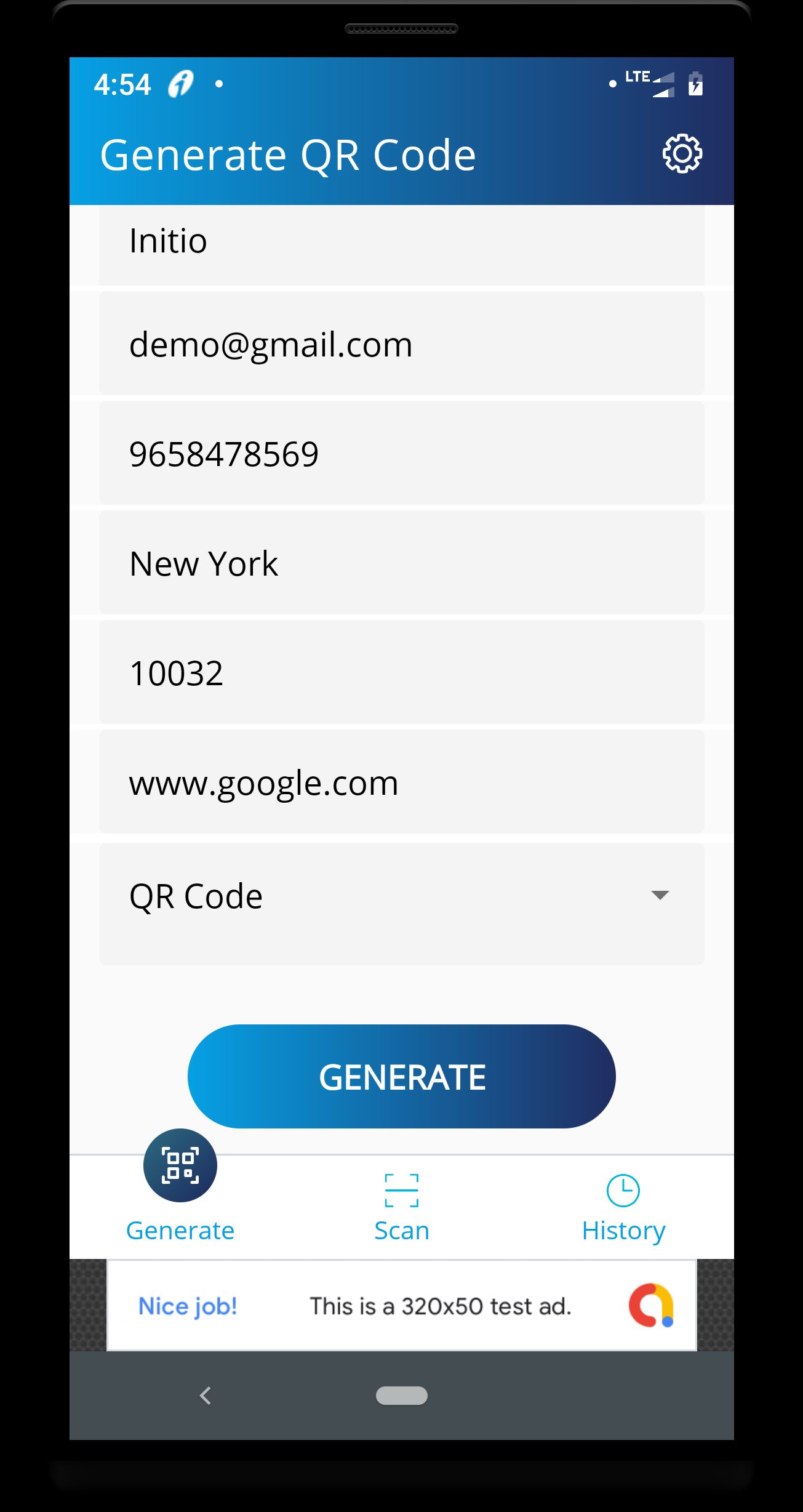Edit the Initio name field
Screen dimensions: 803x1512
point(401,245)
